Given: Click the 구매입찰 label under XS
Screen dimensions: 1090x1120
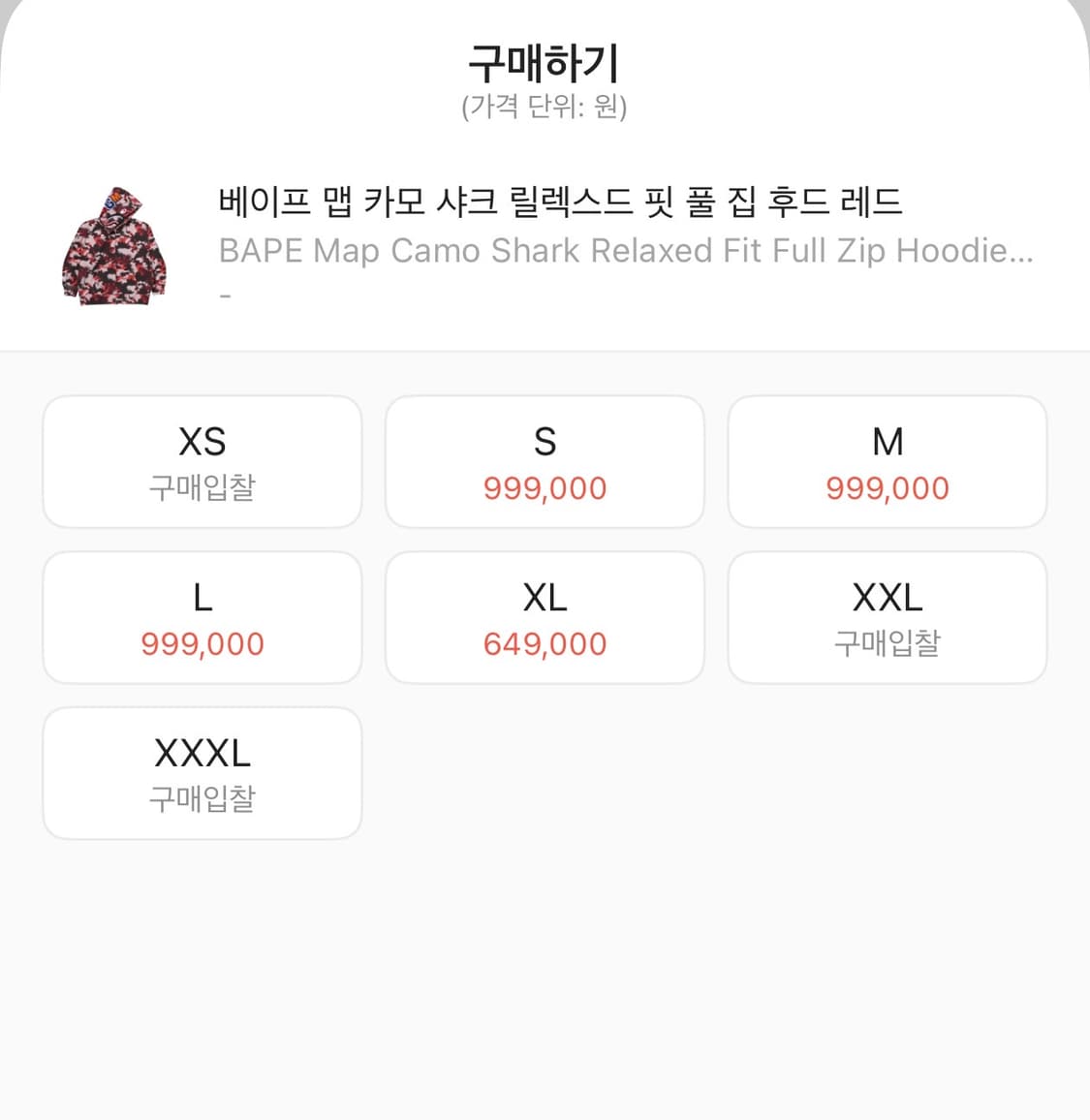Looking at the screenshot, I should (202, 489).
